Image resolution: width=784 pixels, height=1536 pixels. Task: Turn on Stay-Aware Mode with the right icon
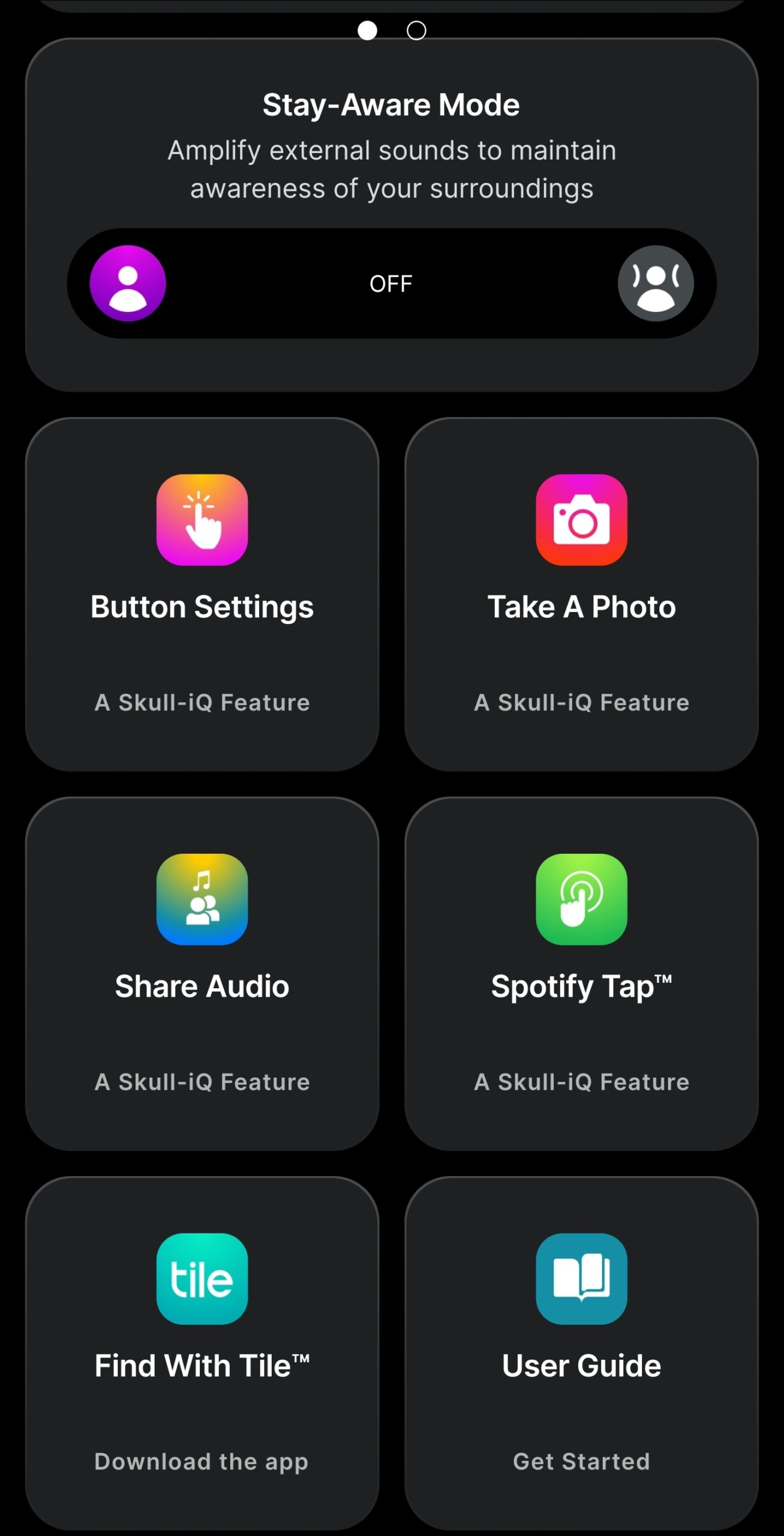click(x=655, y=283)
